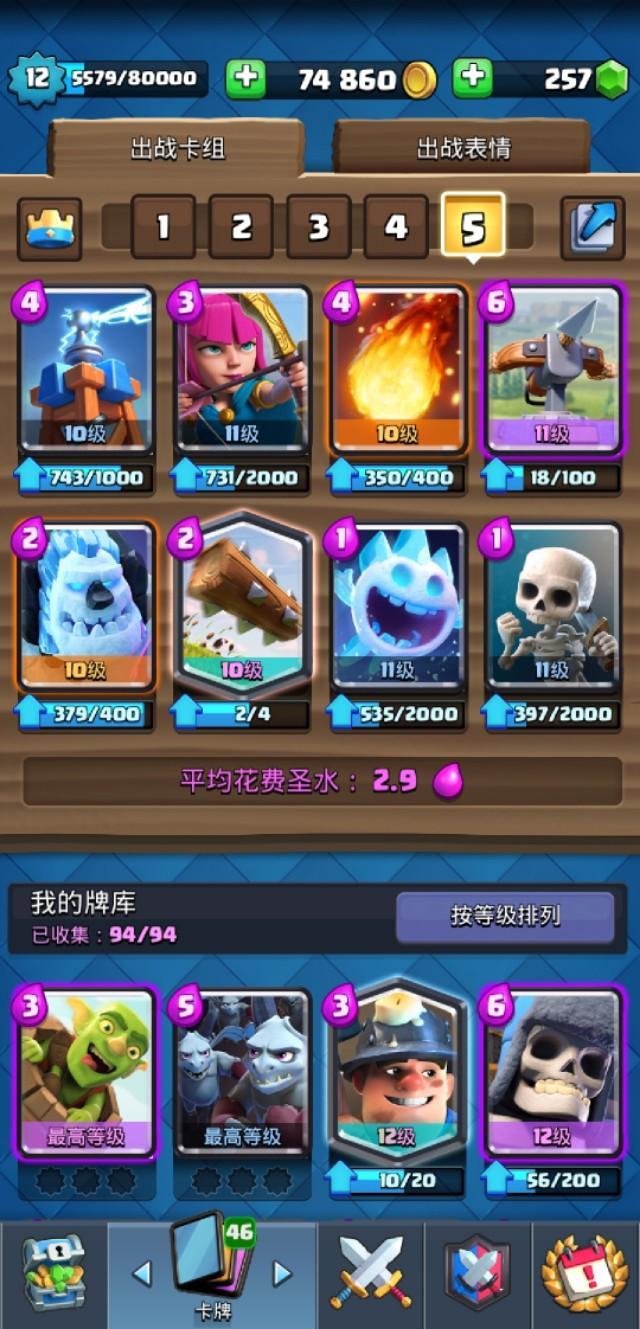Share the deck via arrow icon
The image size is (640, 1329).
pyautogui.click(x=592, y=228)
